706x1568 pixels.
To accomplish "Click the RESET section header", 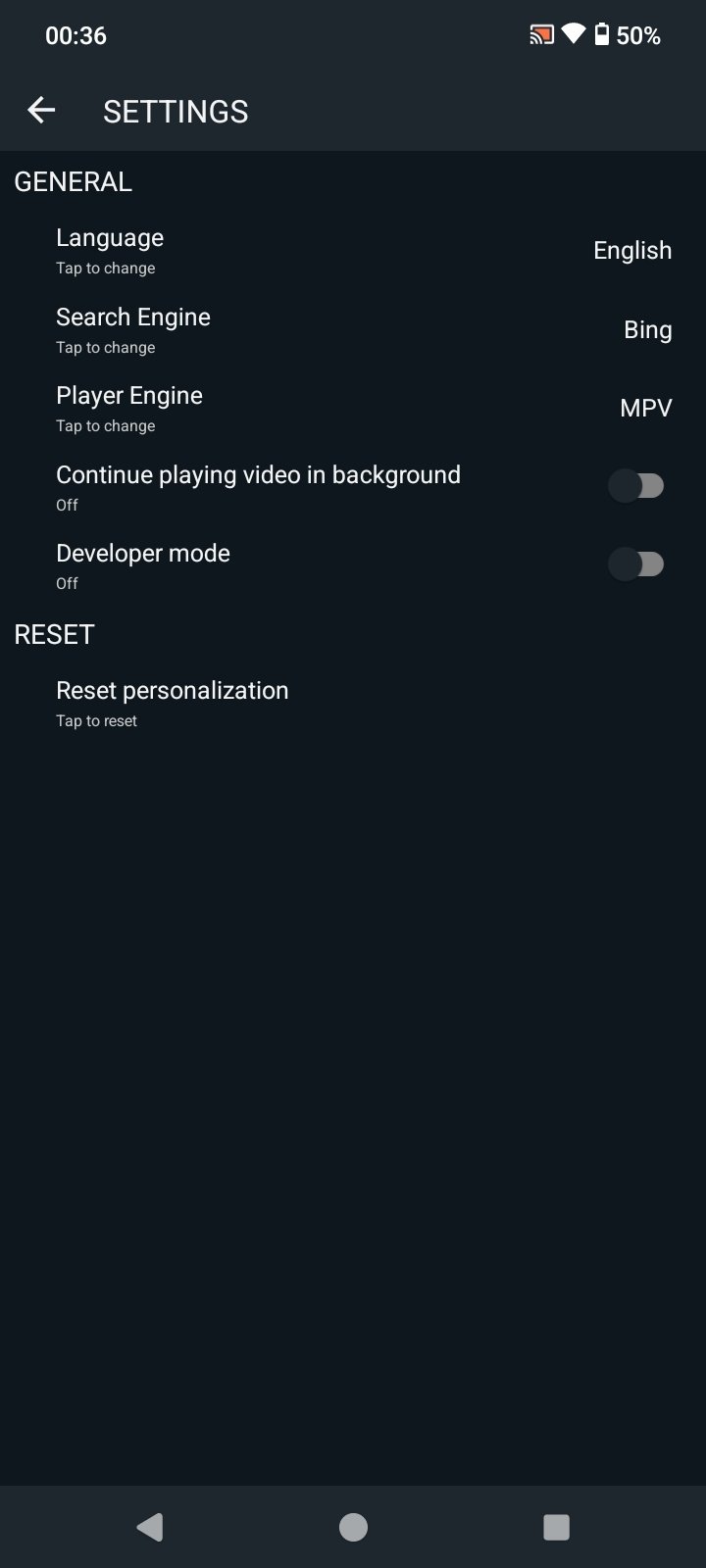I will pyautogui.click(x=53, y=634).
